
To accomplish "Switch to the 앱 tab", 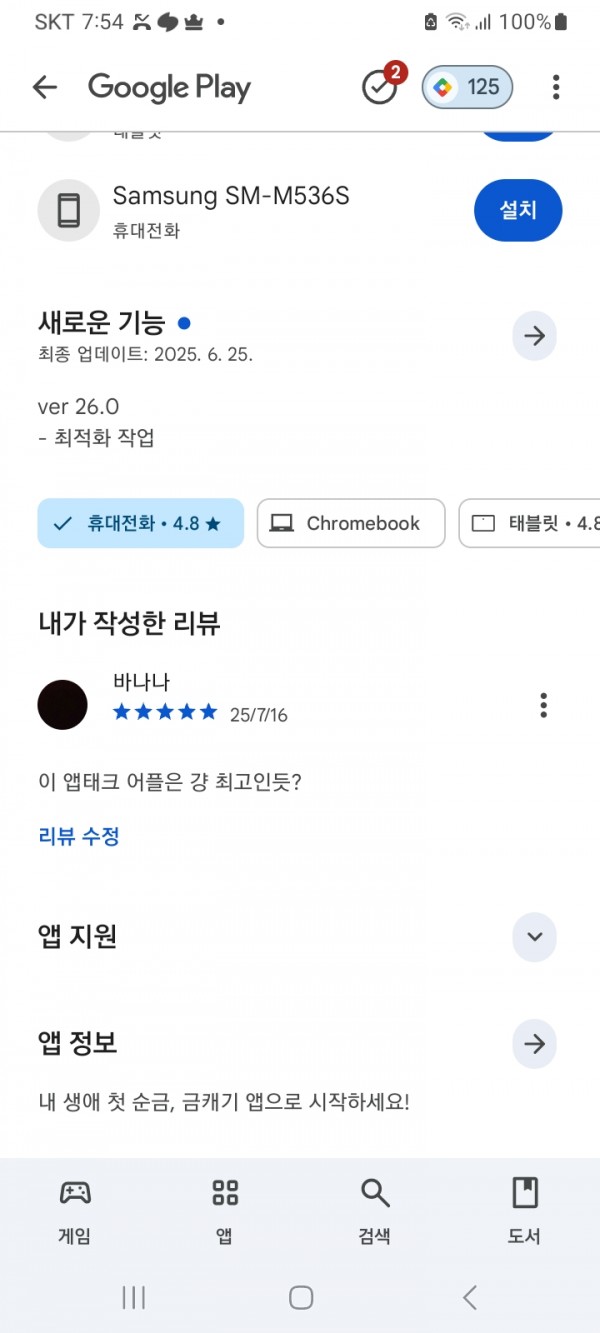I will click(x=225, y=1210).
